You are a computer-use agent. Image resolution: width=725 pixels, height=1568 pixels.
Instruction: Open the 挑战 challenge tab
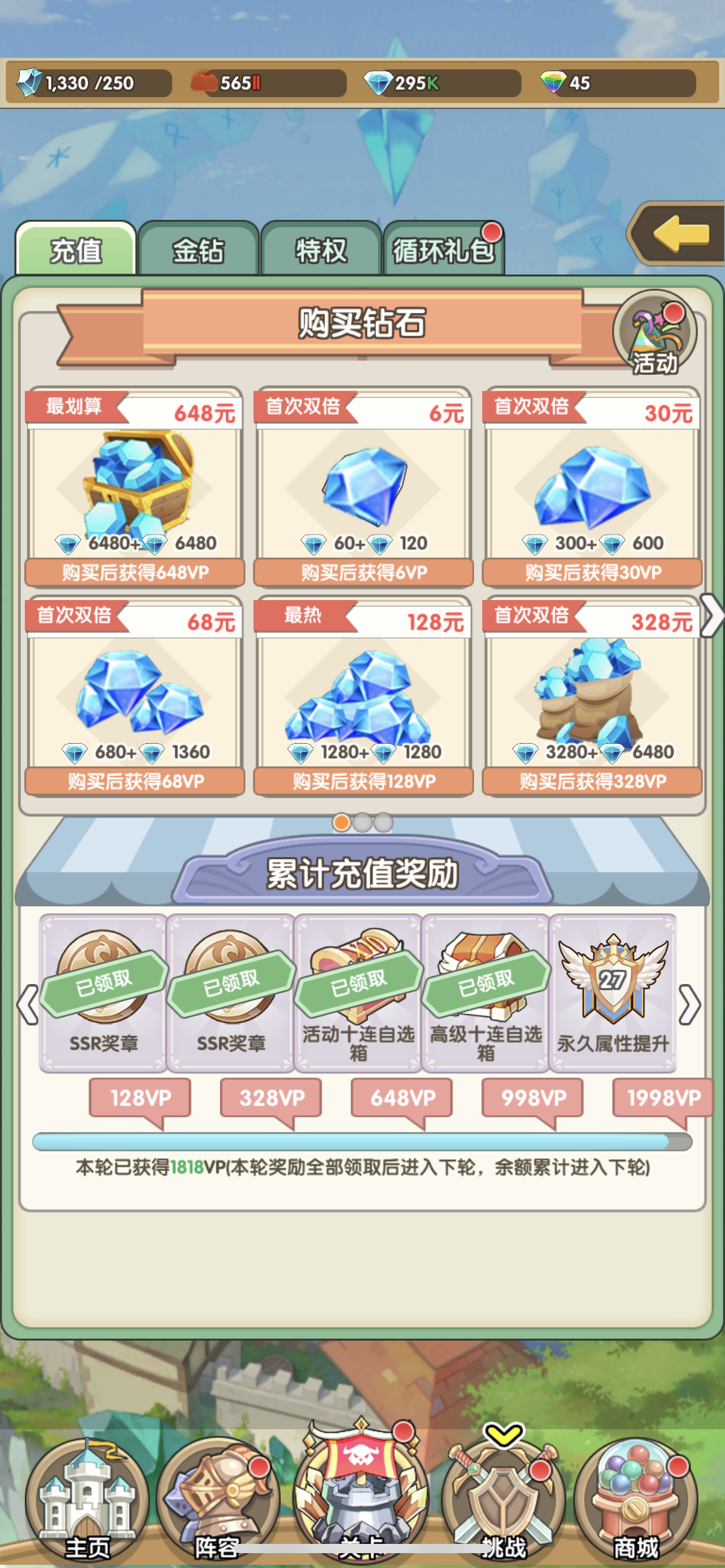[x=503, y=1497]
